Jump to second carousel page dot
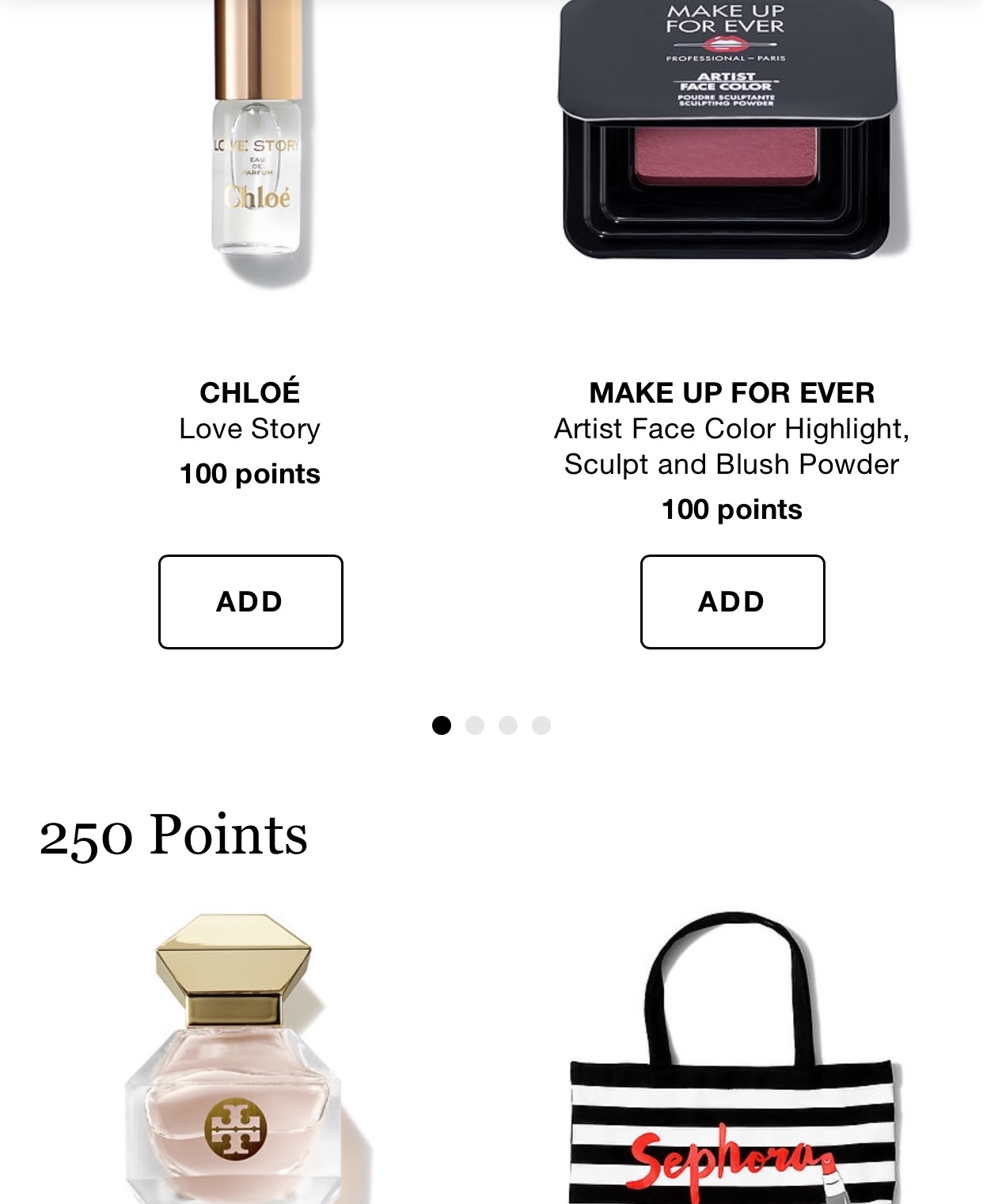Viewport: 983px width, 1204px height. (x=475, y=725)
